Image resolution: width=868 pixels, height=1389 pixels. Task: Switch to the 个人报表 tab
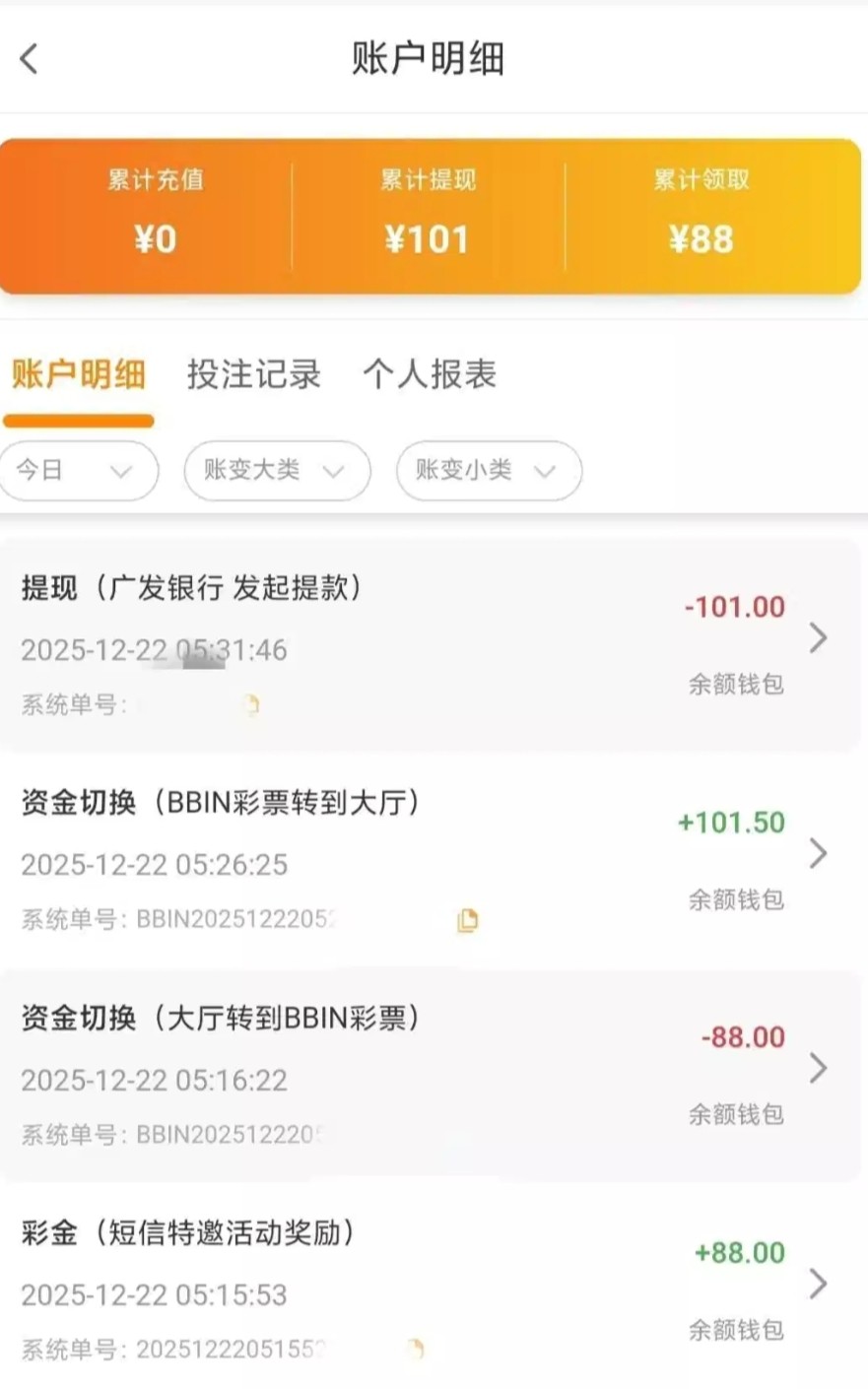point(430,374)
